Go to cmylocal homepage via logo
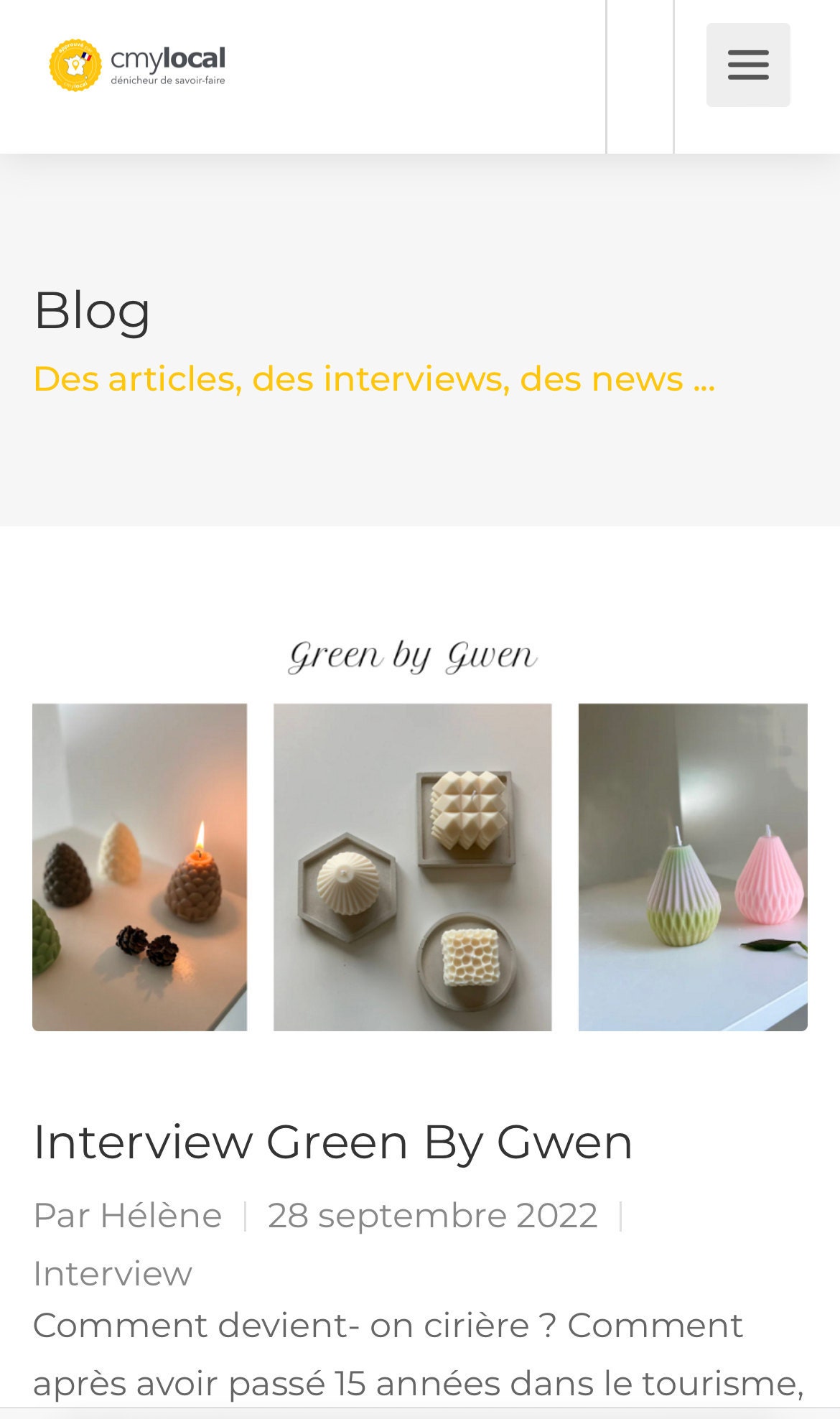The width and height of the screenshot is (840, 1419). pyautogui.click(x=137, y=65)
